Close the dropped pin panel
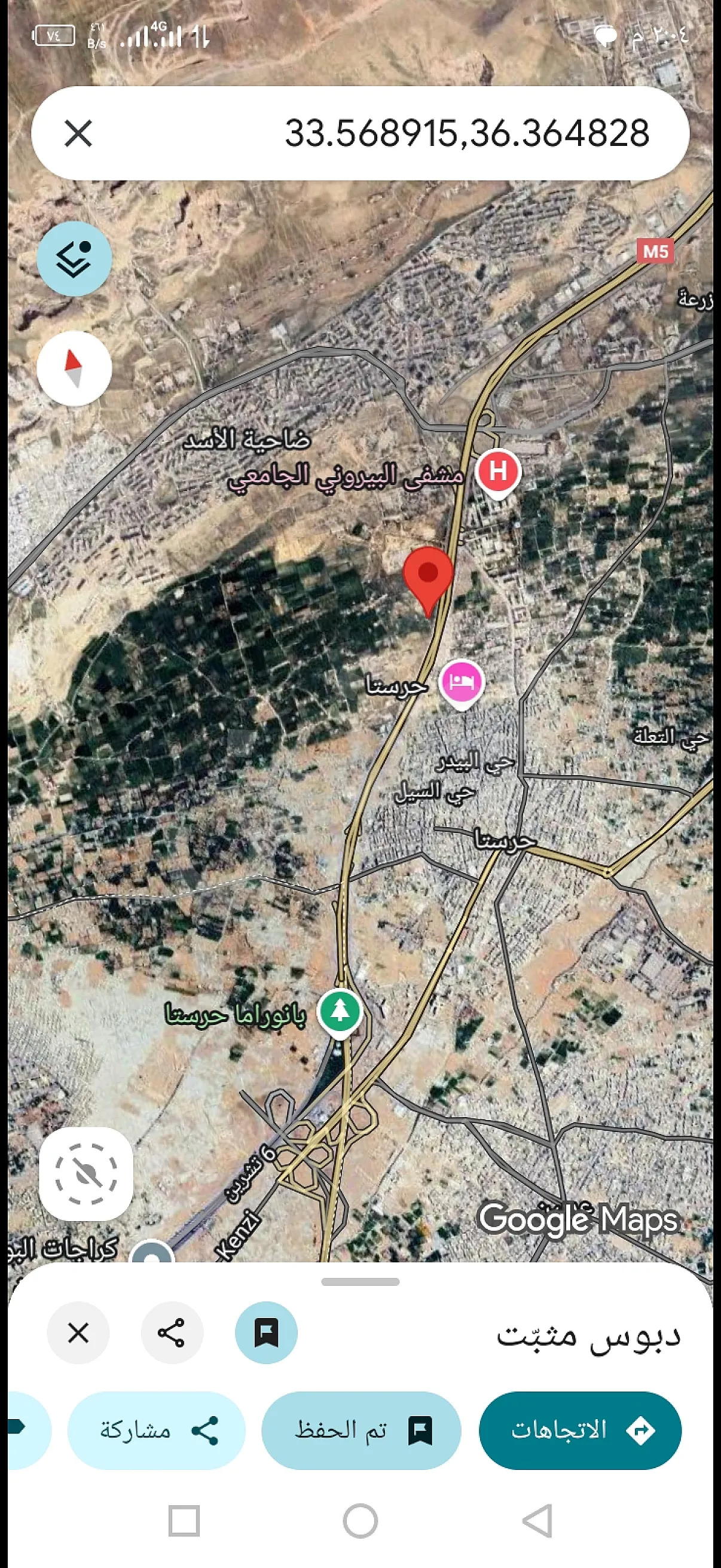This screenshot has height=1568, width=721. (x=78, y=1332)
